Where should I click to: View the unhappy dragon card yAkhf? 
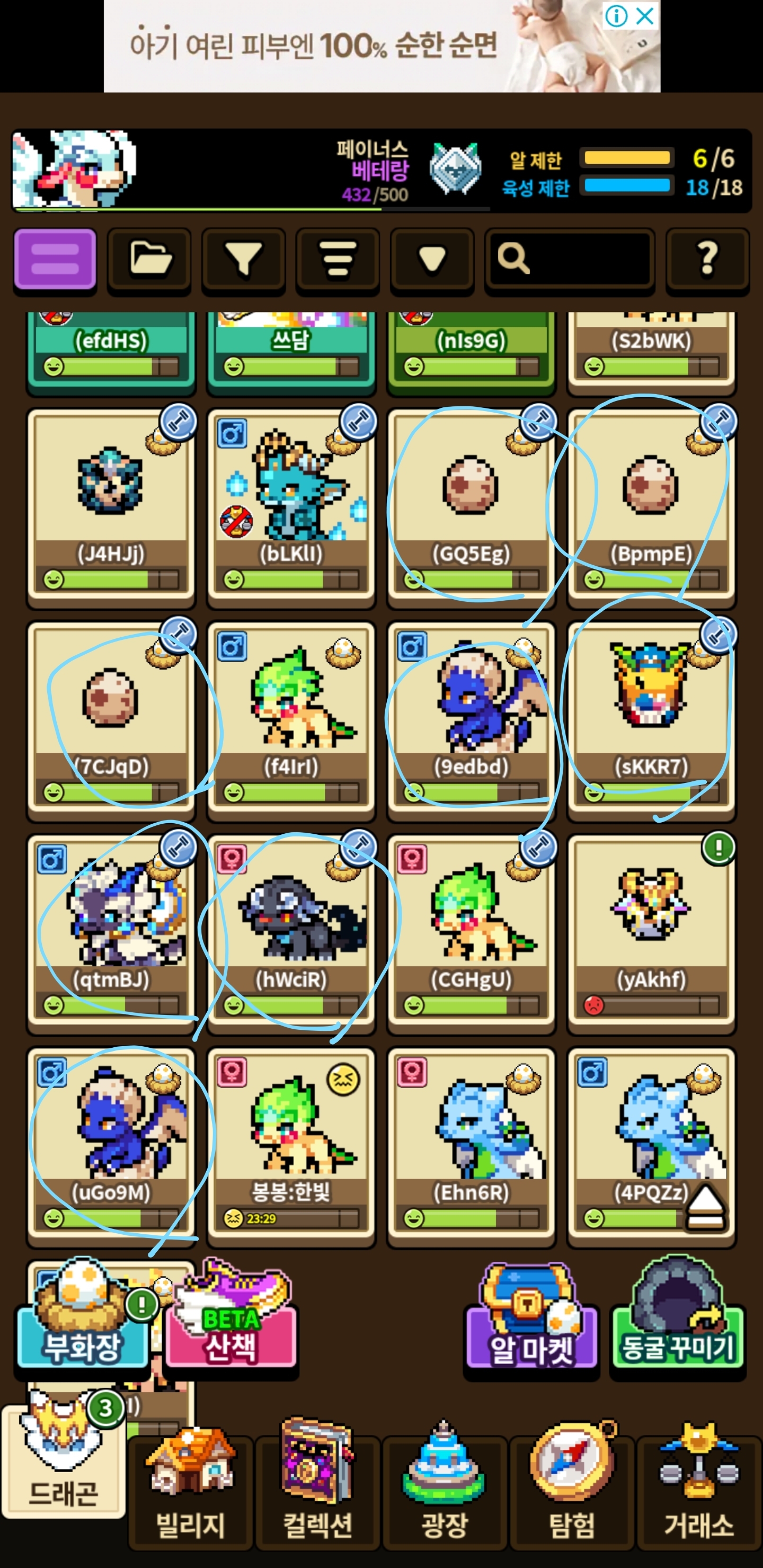[x=651, y=932]
